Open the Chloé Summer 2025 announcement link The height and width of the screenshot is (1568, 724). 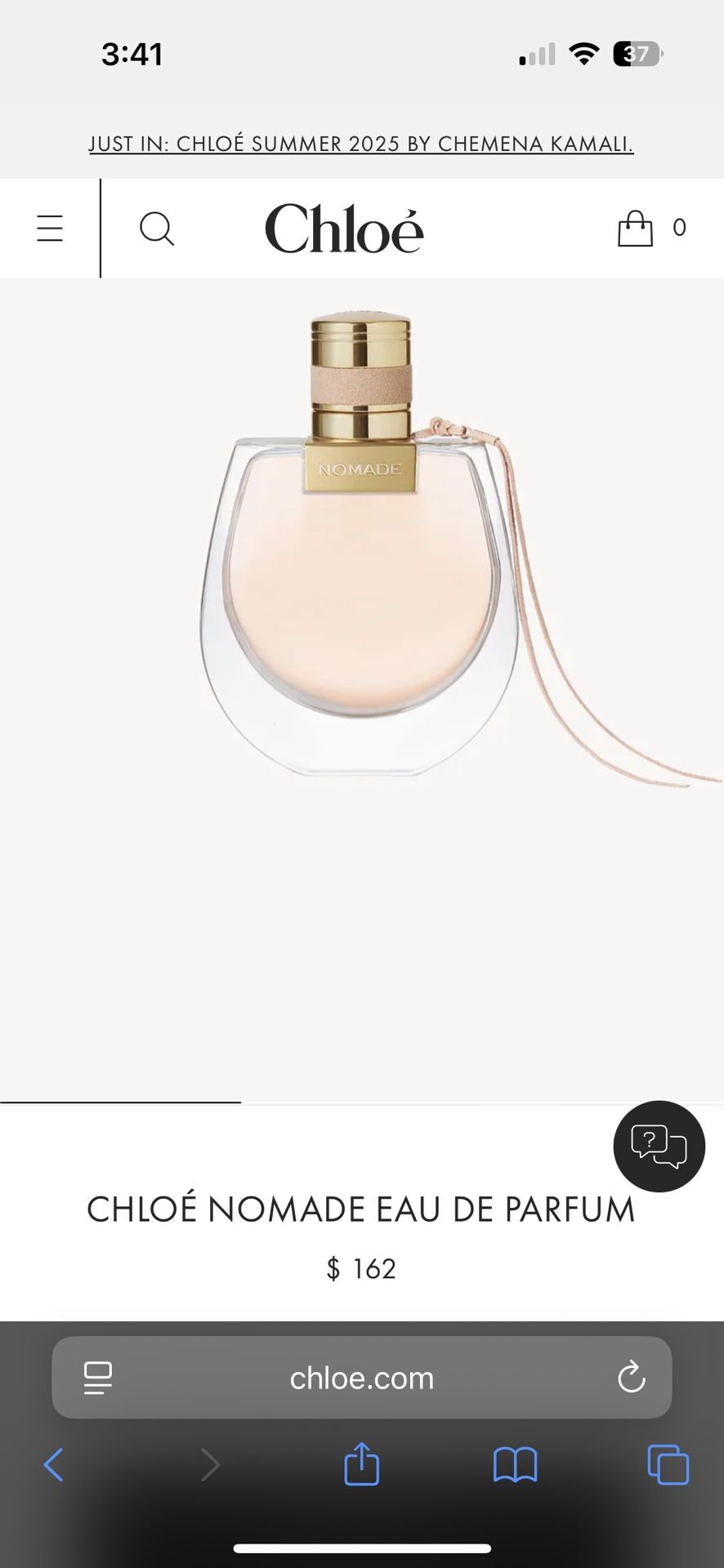point(361,144)
